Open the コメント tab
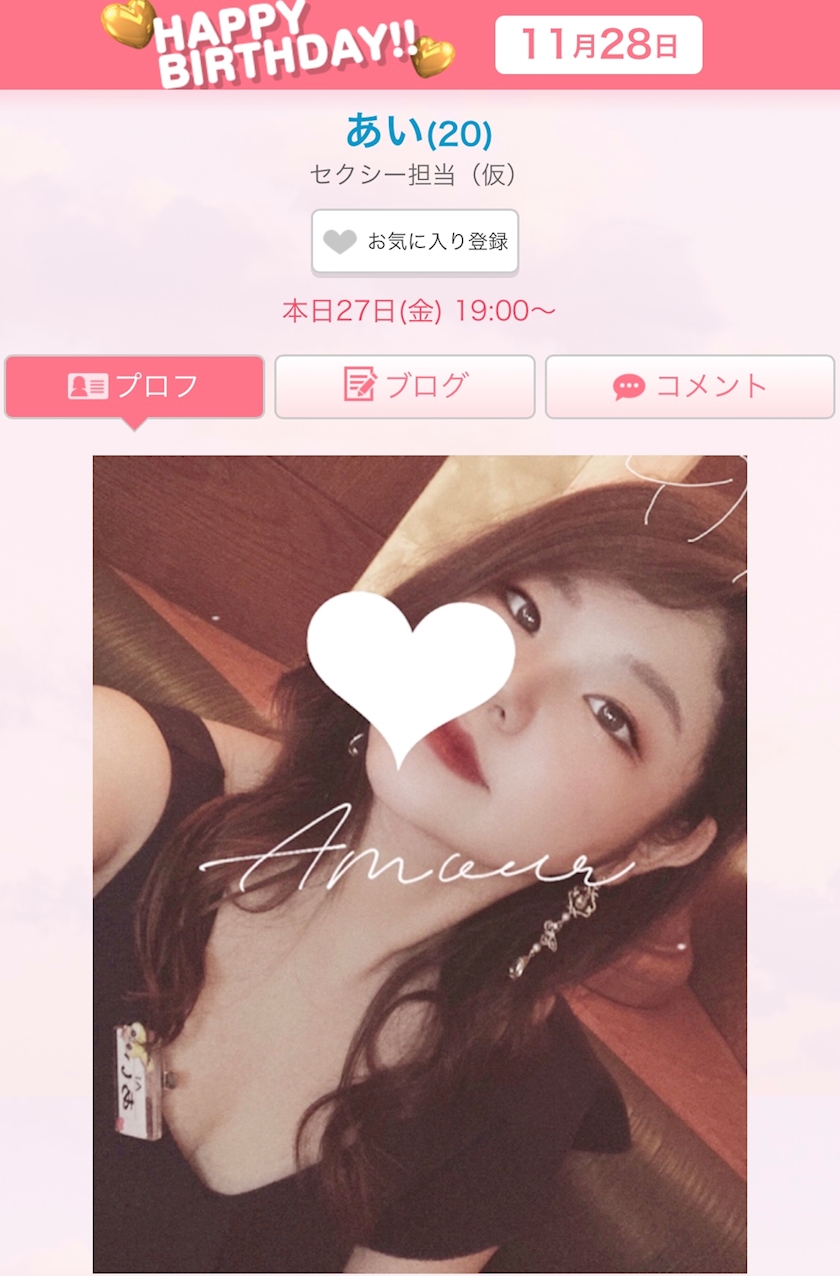The width and height of the screenshot is (840, 1276). tap(690, 386)
